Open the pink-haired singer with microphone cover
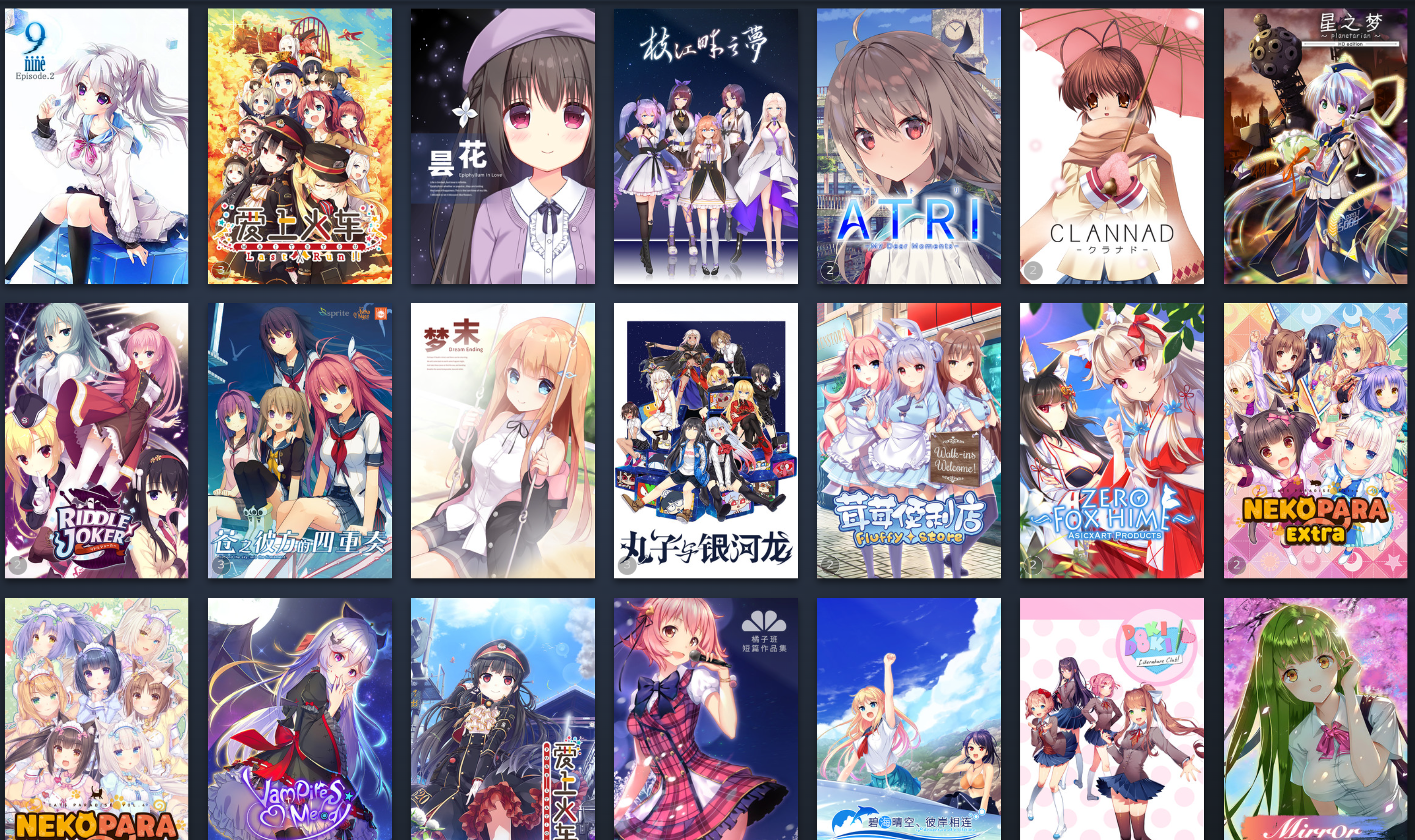 pos(706,719)
